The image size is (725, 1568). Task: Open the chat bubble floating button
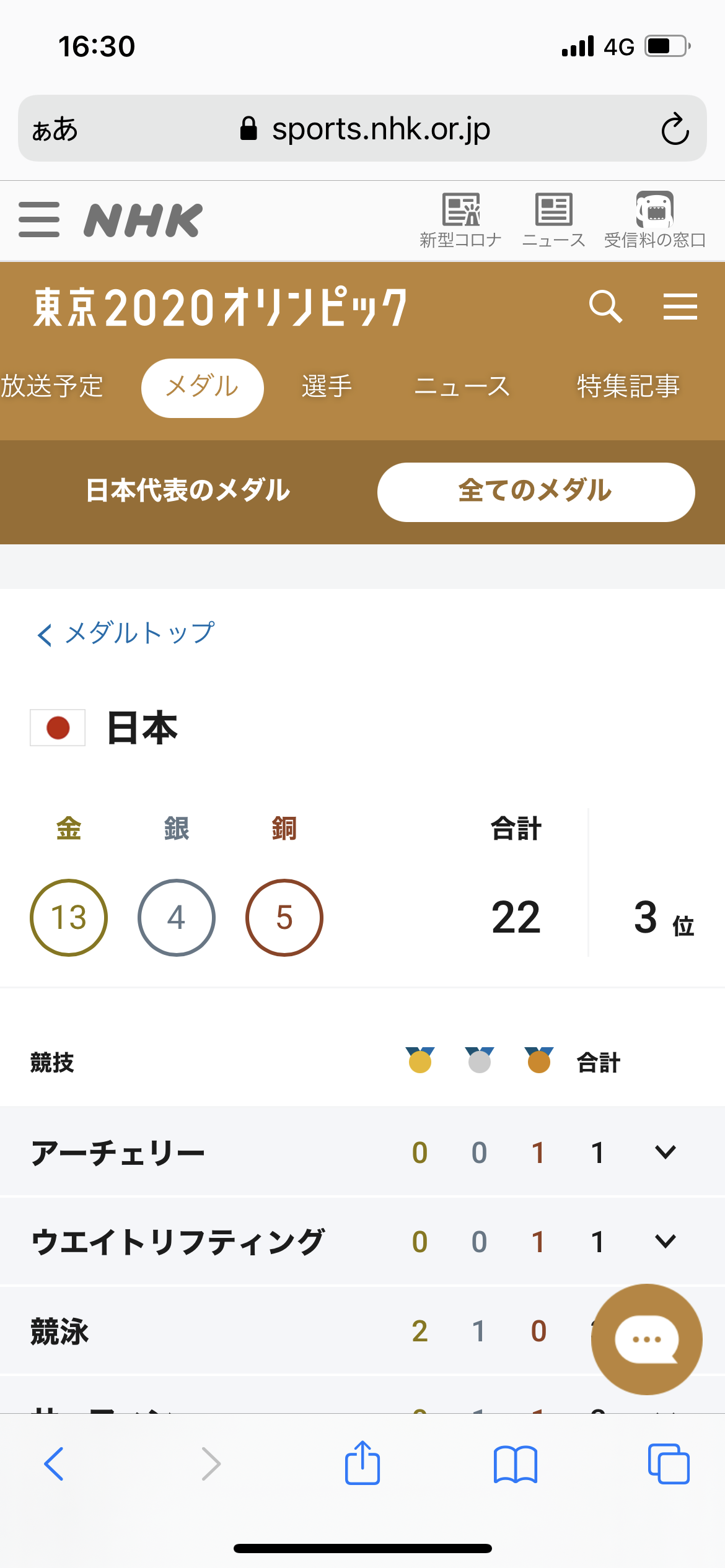click(646, 1339)
